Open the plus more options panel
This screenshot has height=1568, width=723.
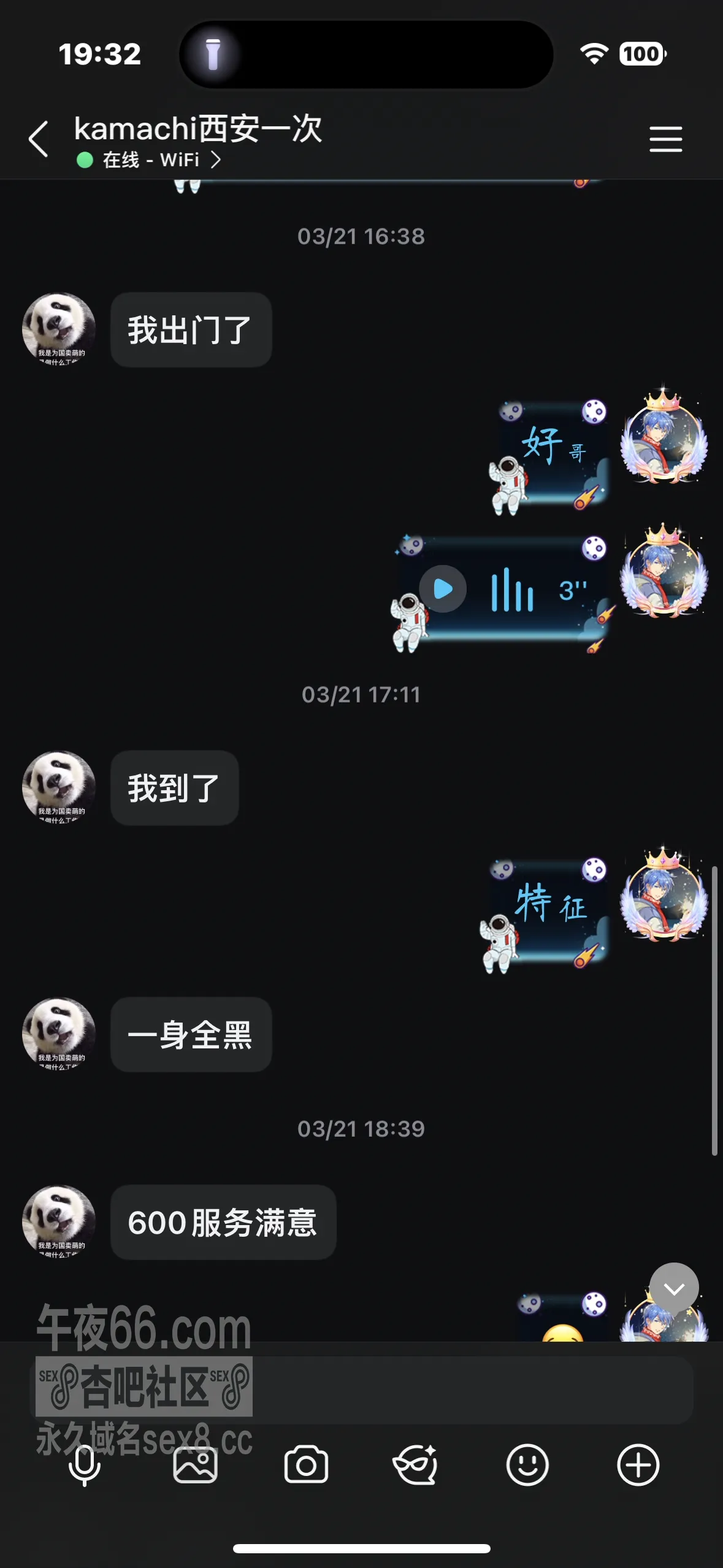click(638, 1465)
